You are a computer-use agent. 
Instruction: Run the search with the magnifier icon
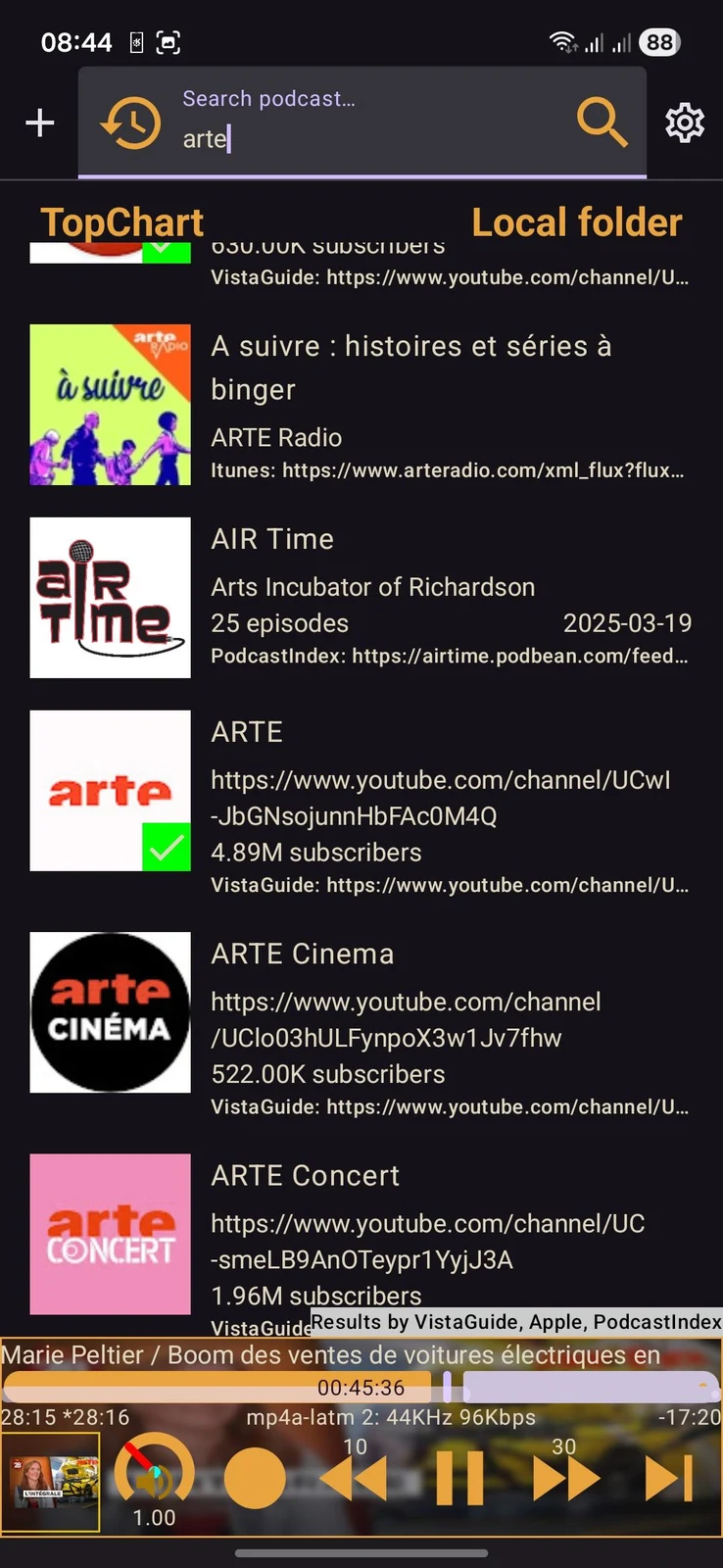coord(602,122)
